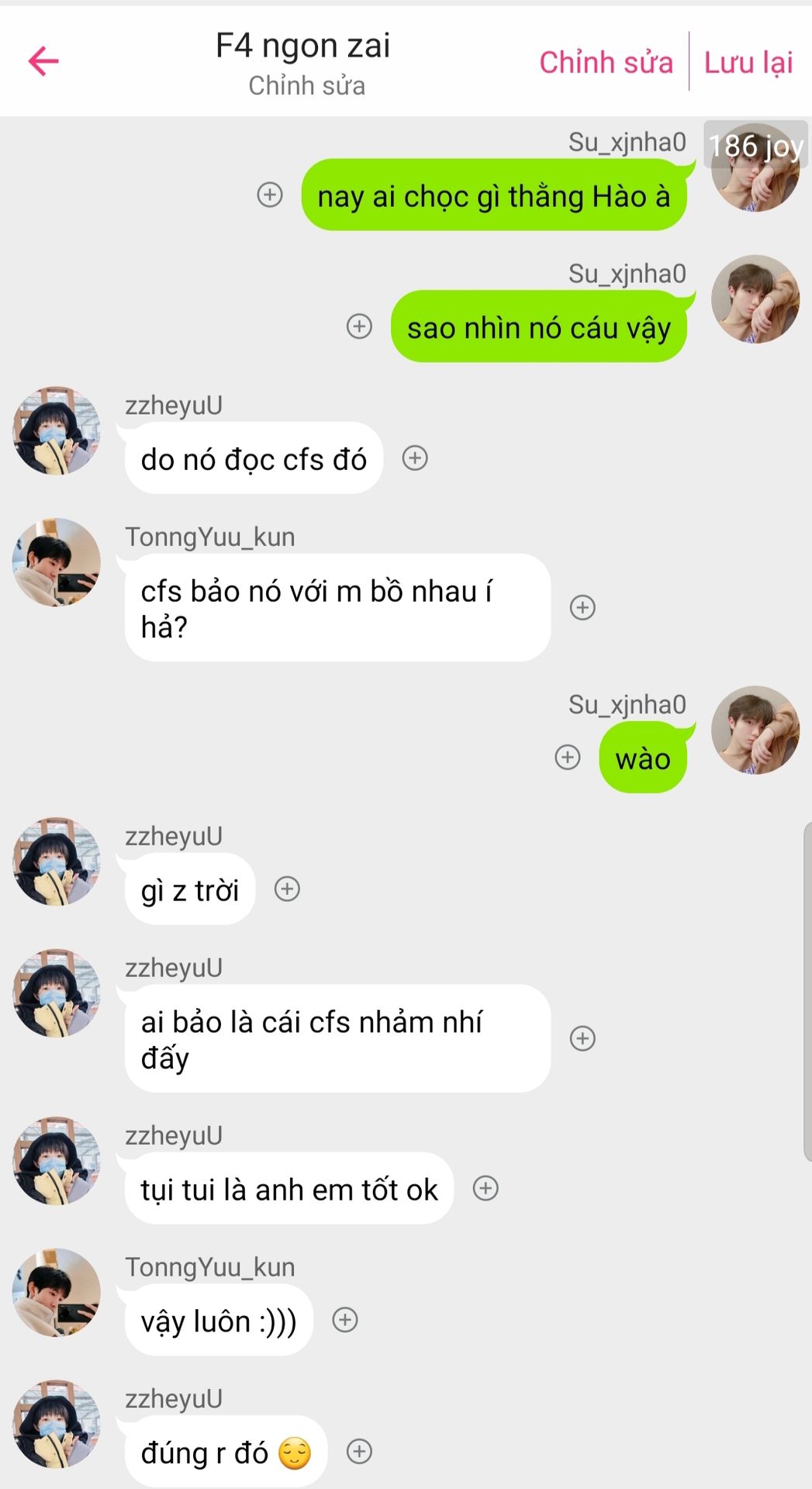Tap plus beside 'gì z trời'

[x=287, y=889]
